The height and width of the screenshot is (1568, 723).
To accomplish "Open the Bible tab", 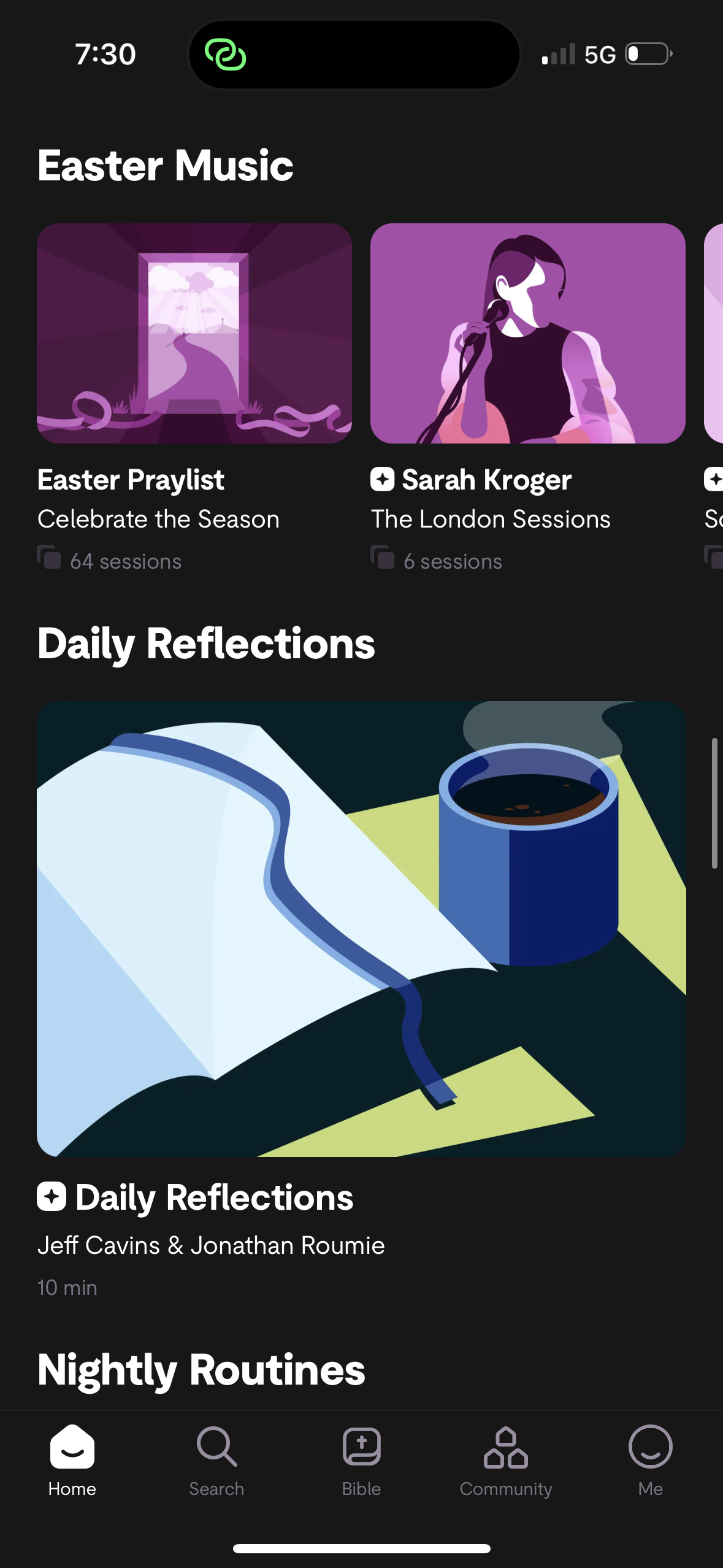I will pos(361,1459).
